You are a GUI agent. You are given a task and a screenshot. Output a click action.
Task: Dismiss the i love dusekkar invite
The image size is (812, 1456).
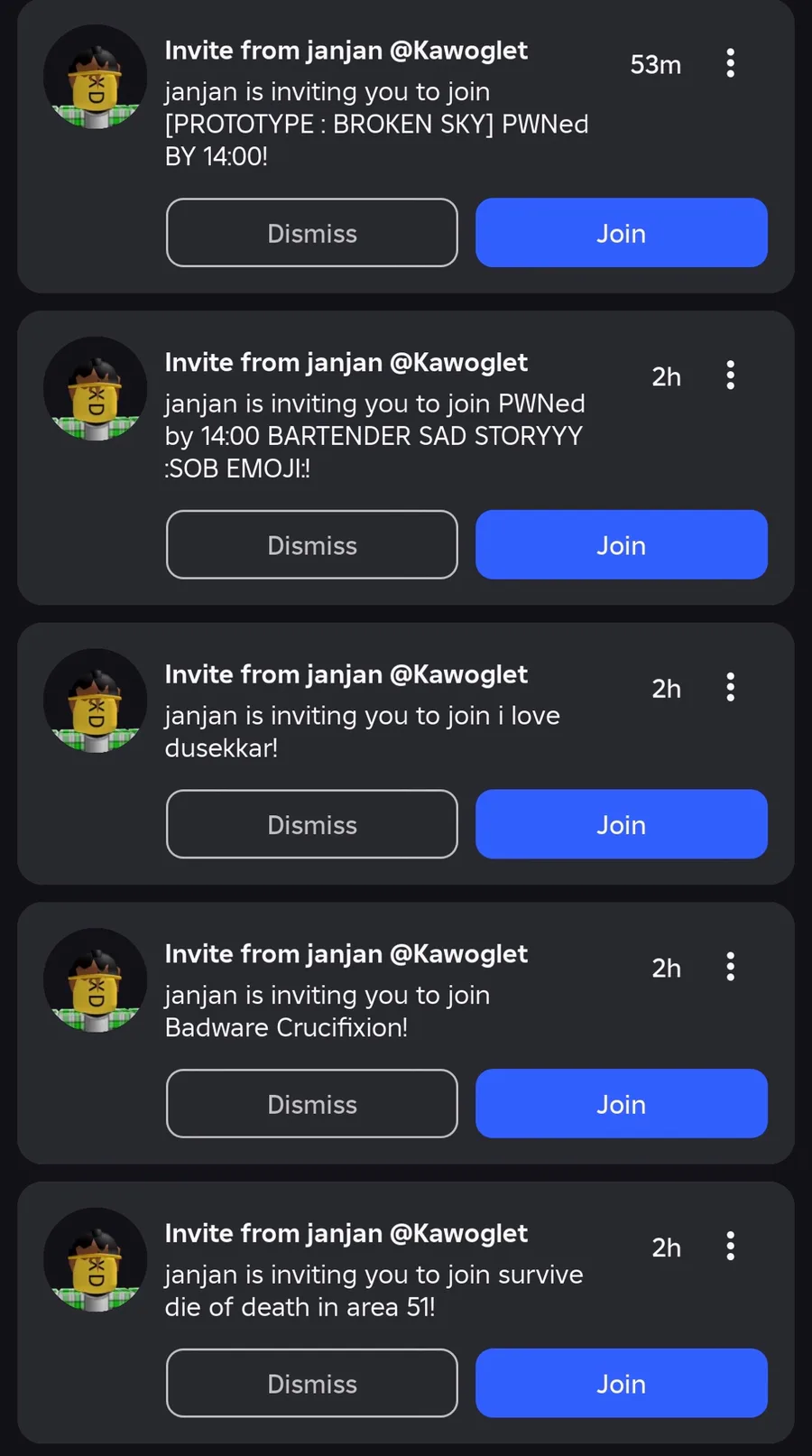(x=312, y=824)
